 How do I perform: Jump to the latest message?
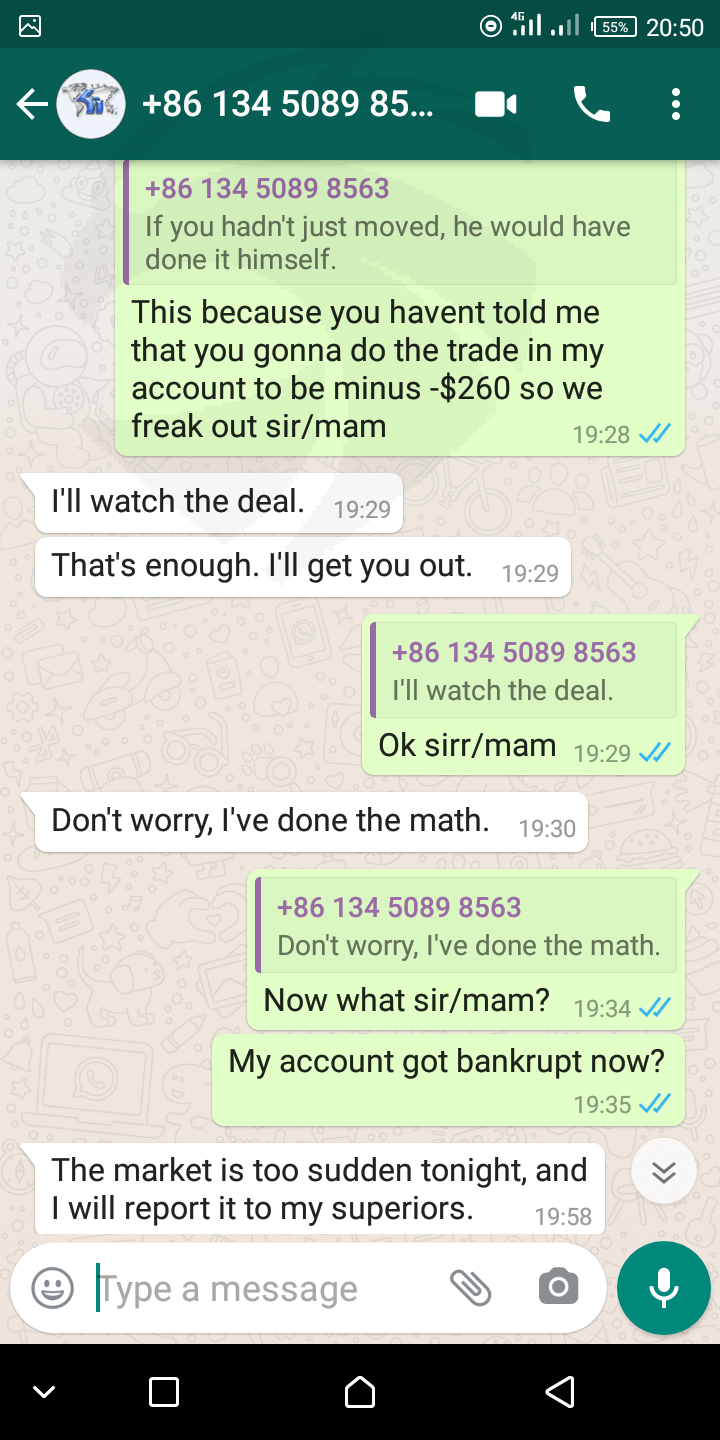pyautogui.click(x=664, y=1171)
